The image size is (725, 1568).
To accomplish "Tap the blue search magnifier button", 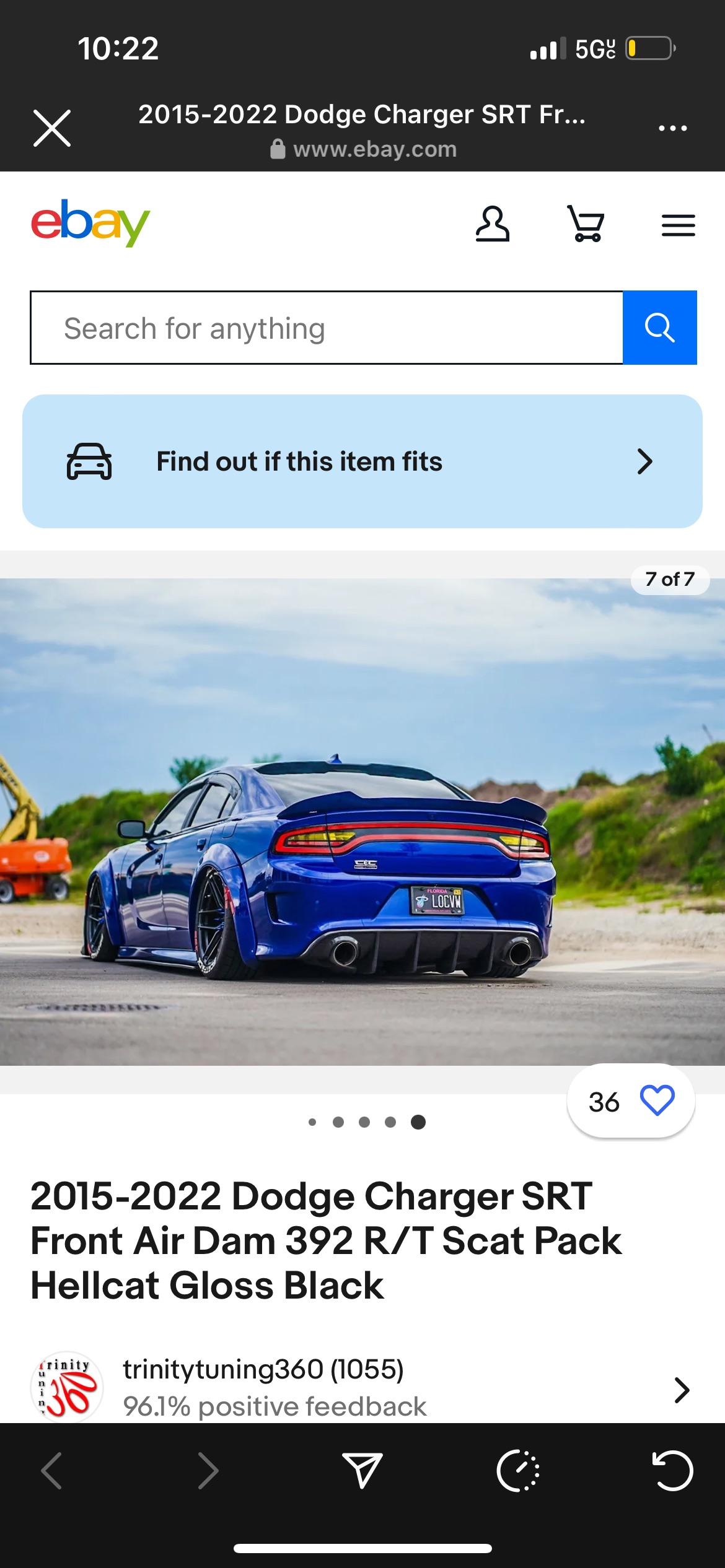I will (660, 328).
